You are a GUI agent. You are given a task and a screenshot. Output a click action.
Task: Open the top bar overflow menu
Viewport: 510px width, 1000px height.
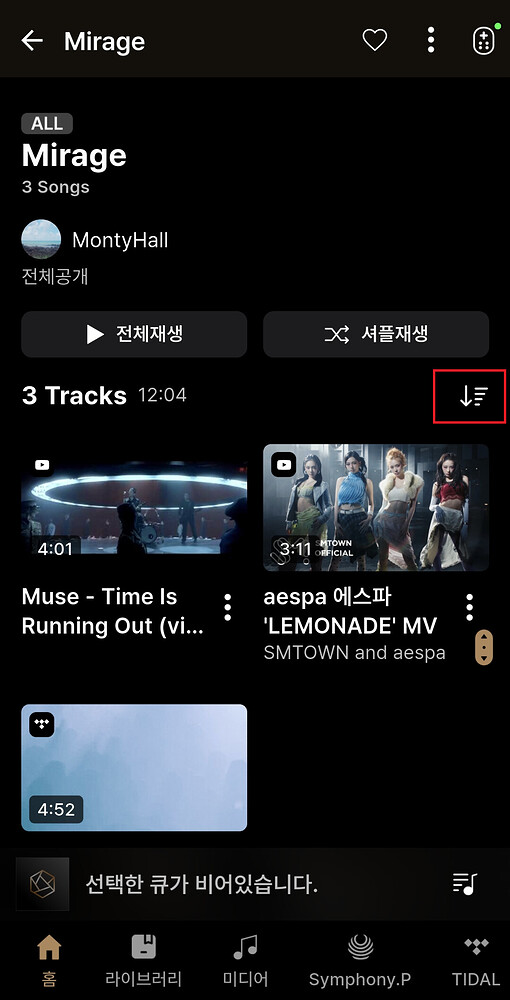coord(432,41)
